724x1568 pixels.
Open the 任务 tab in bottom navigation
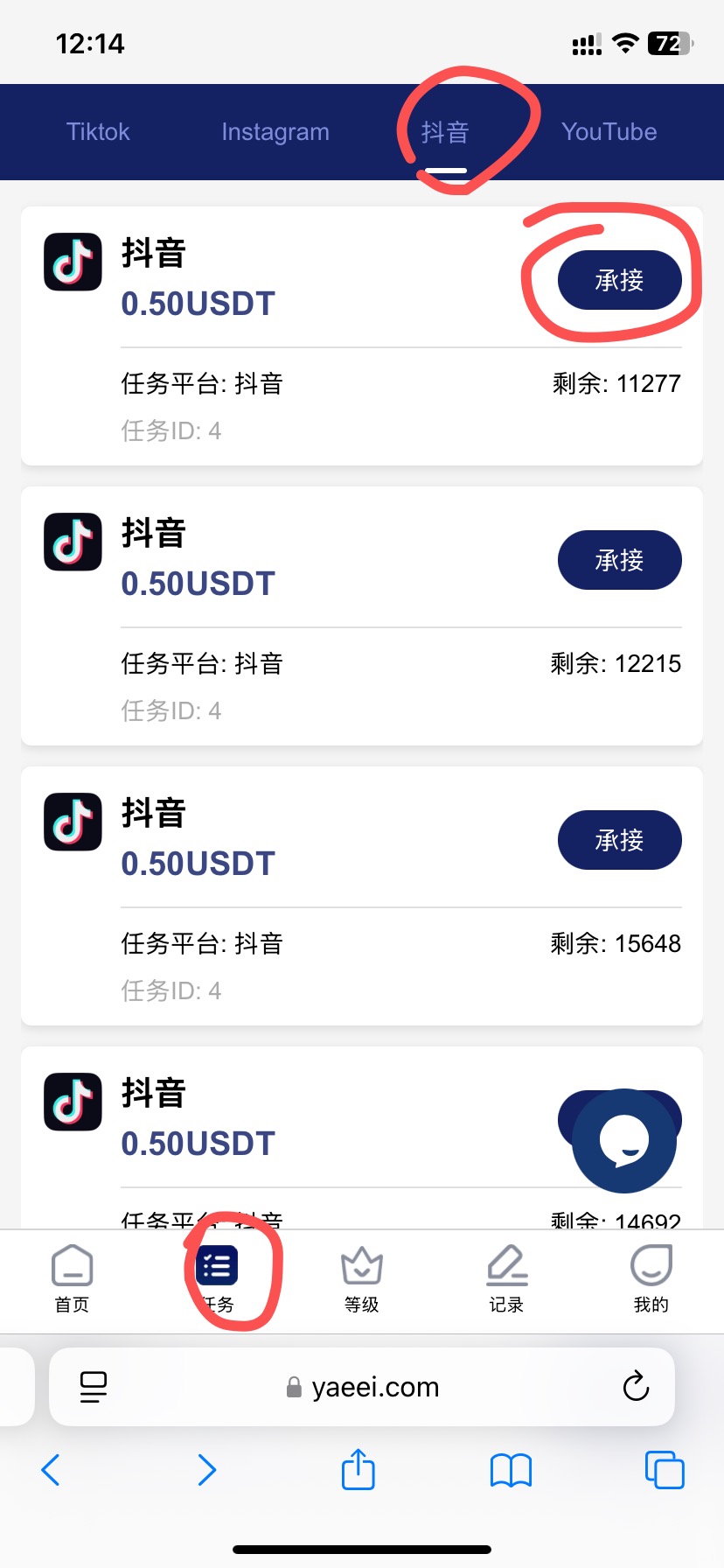(x=217, y=1279)
